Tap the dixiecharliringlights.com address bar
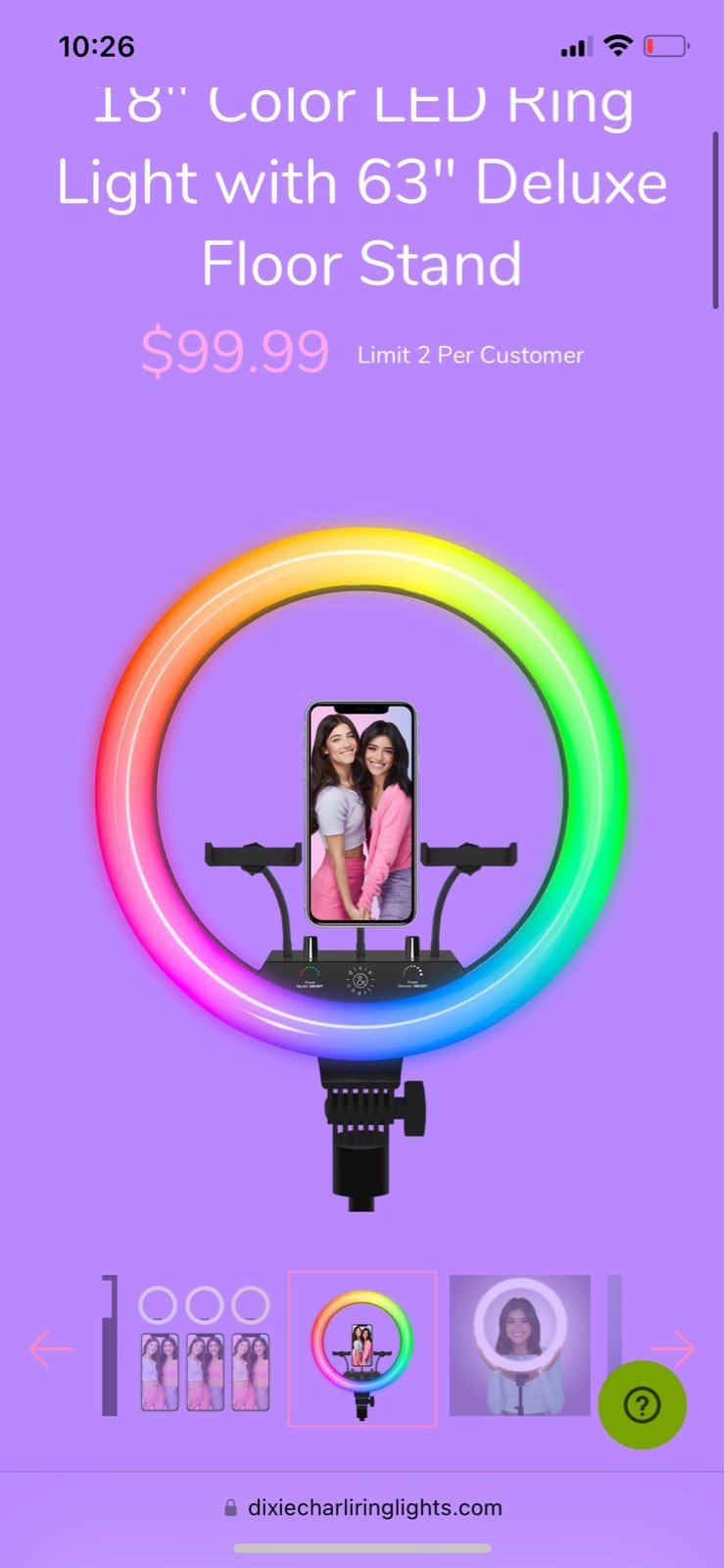Viewport: 725px width, 1568px height. coord(362,1507)
